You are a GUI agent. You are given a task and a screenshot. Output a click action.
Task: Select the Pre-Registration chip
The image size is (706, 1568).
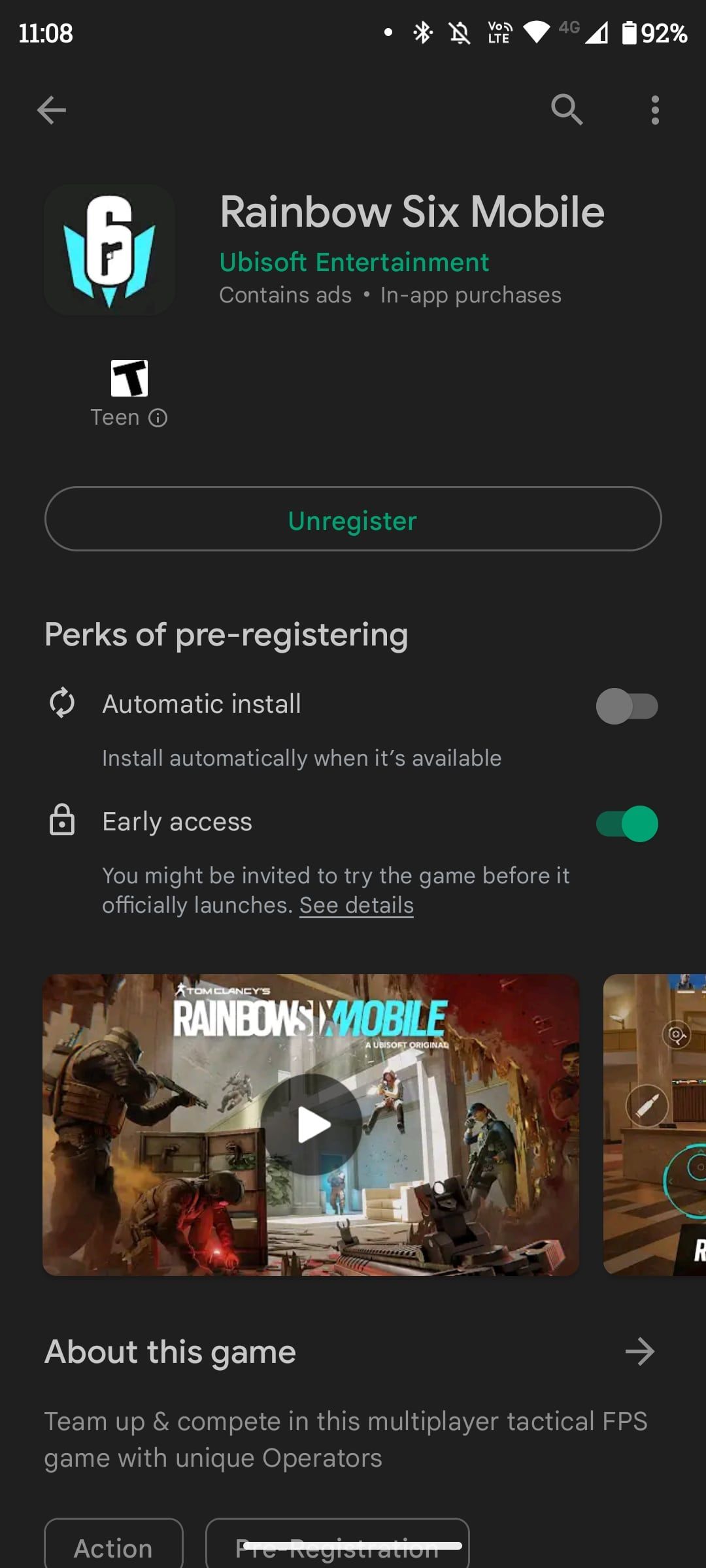tap(337, 1547)
